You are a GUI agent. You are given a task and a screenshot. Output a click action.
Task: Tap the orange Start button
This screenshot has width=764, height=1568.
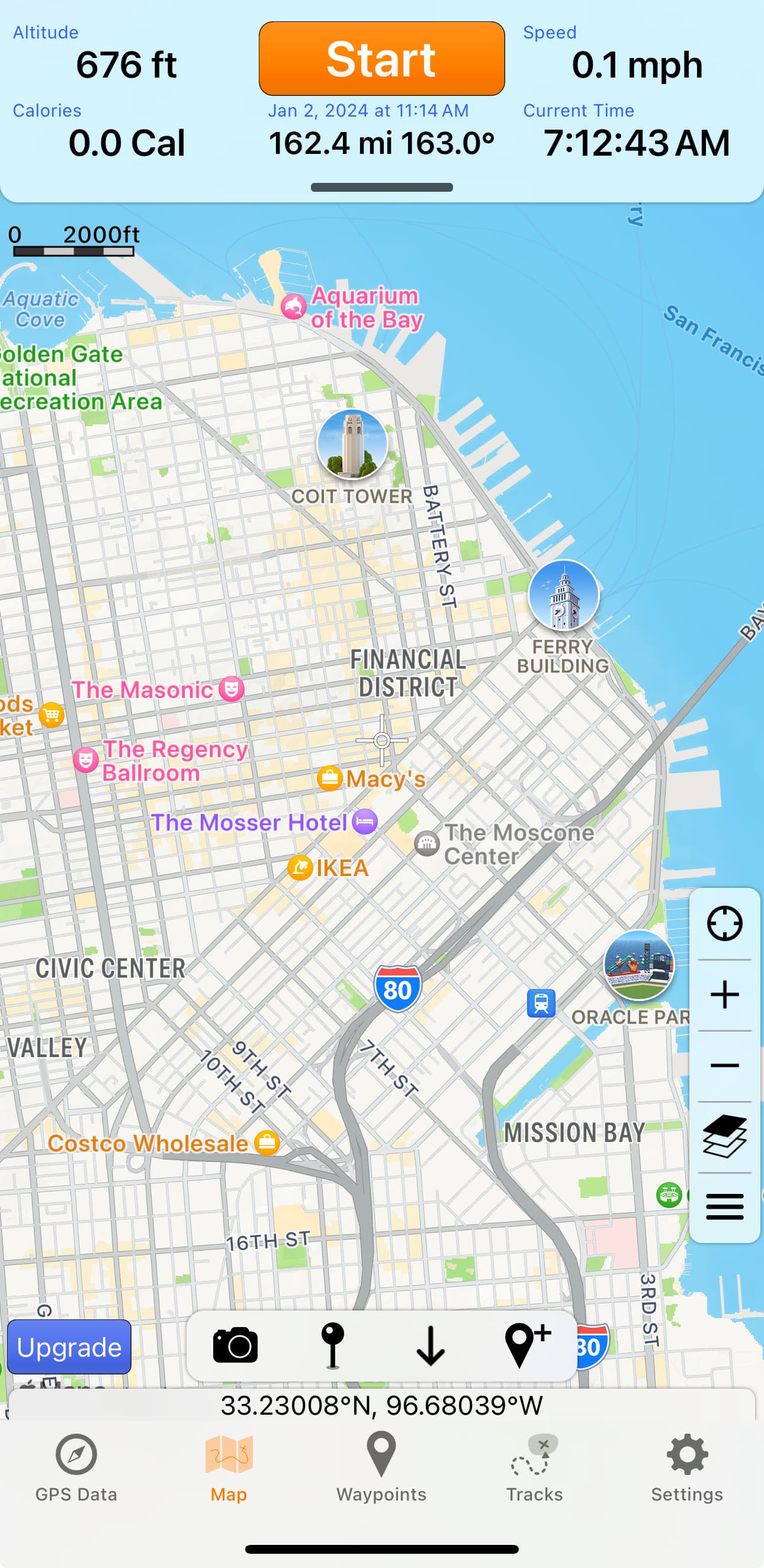click(381, 59)
